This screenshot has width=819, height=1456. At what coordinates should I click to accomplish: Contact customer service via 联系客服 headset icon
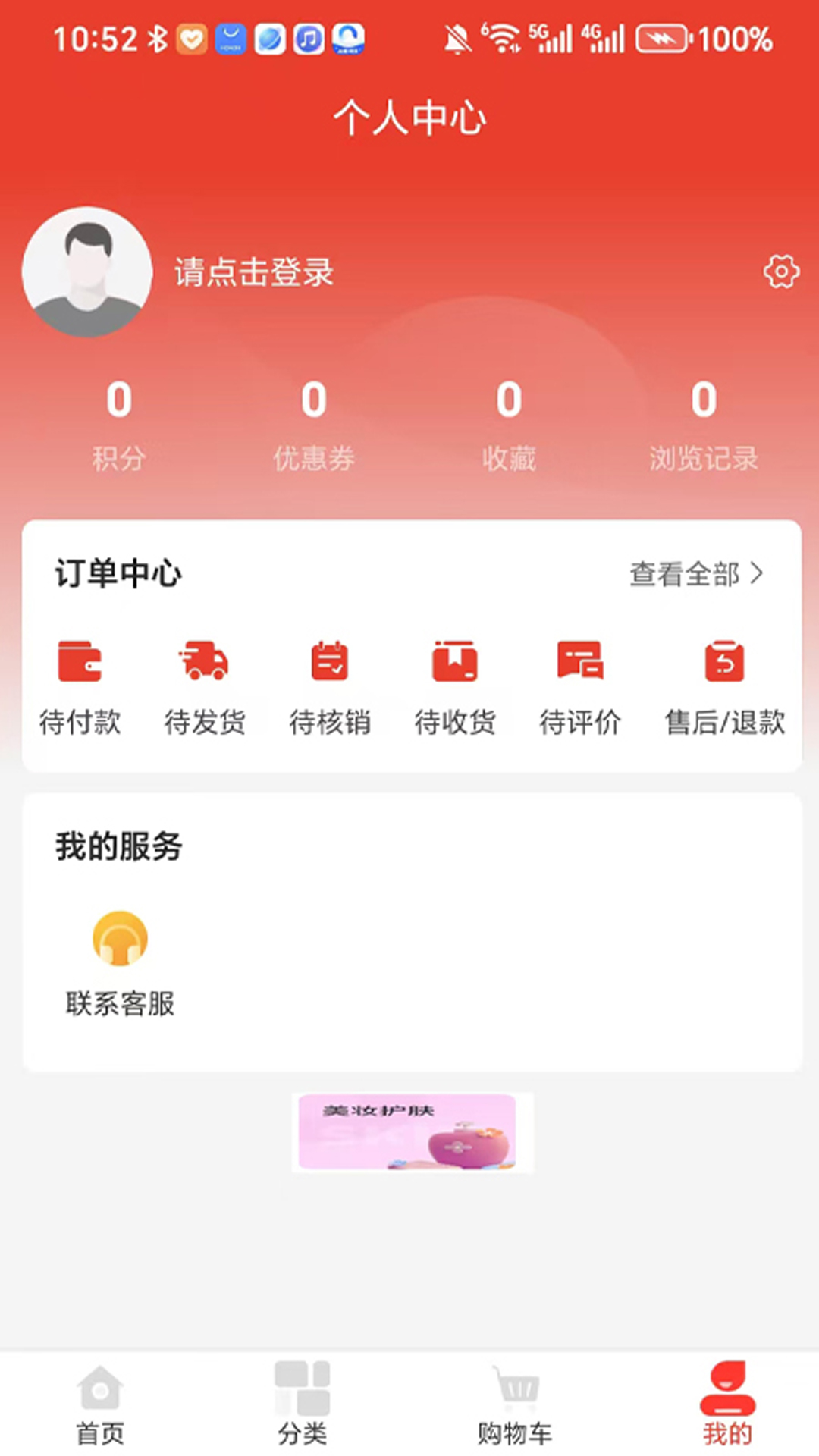pos(120,938)
